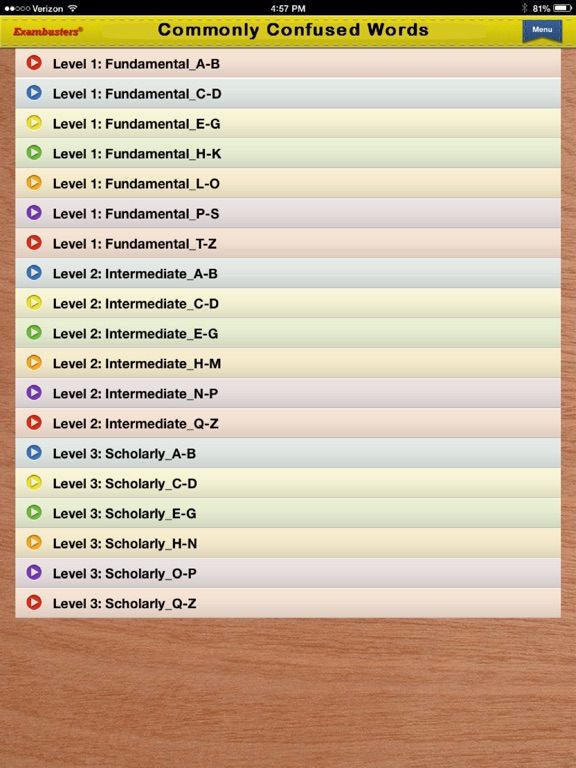
Task: Open Level 3: Scholarly_A-B
Action: (x=288, y=453)
